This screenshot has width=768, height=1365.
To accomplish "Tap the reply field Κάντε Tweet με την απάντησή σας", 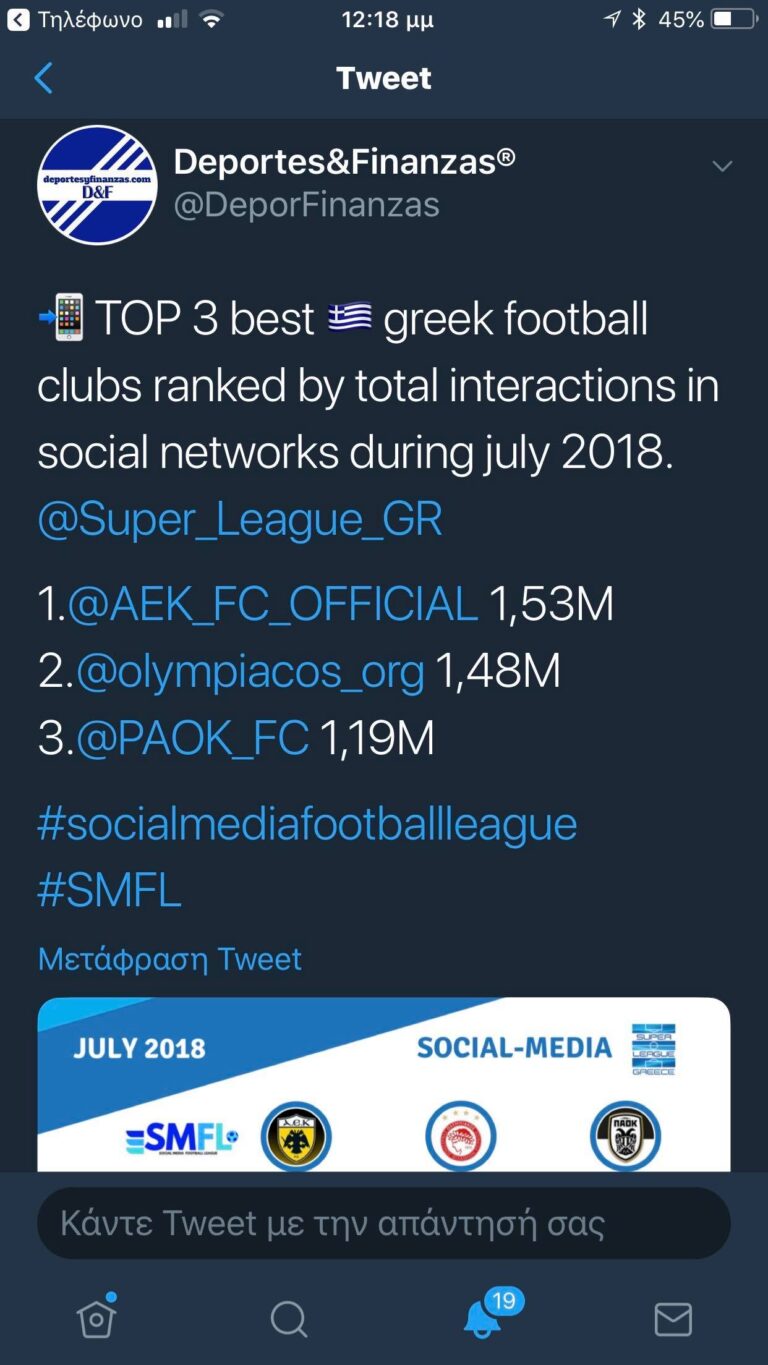I will coord(384,1223).
